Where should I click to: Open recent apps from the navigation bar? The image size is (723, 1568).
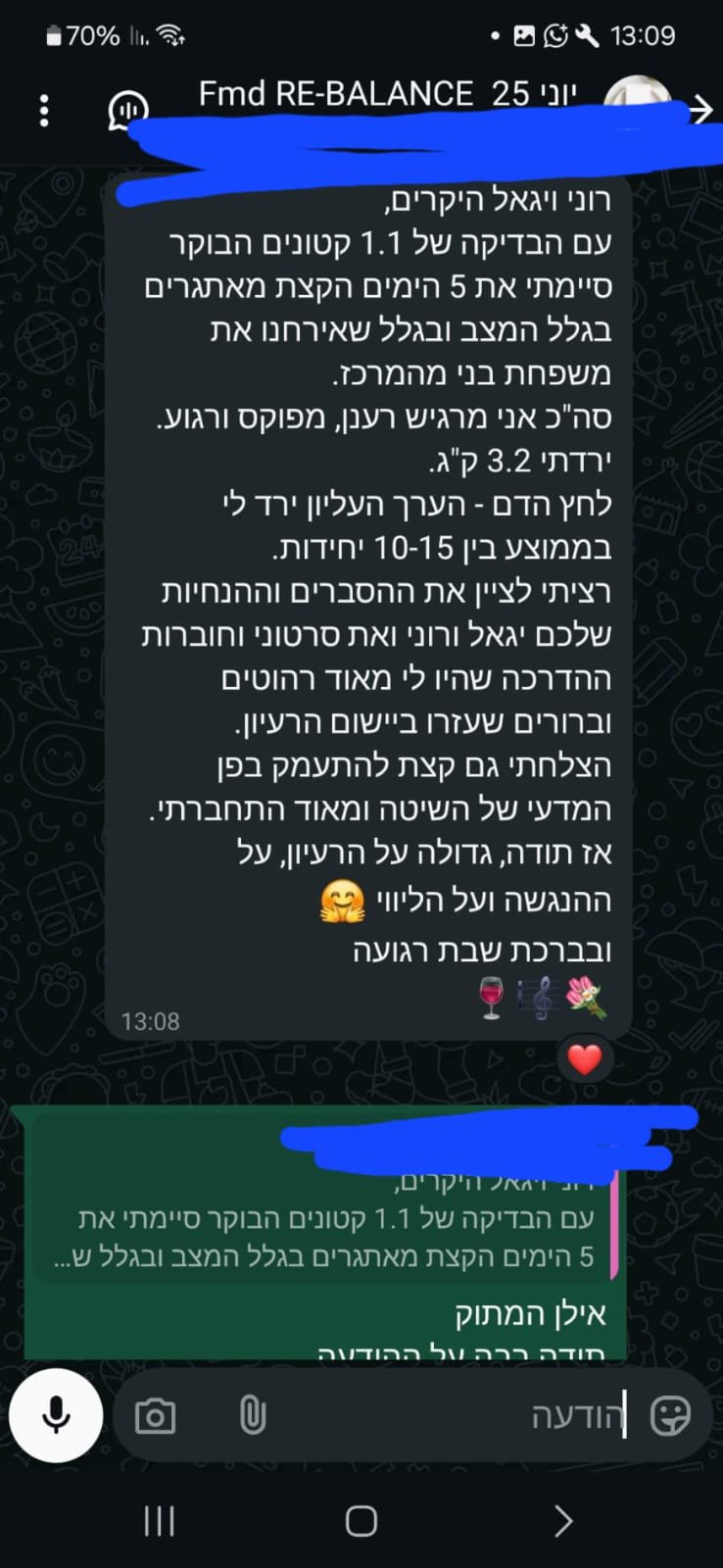click(x=159, y=1521)
